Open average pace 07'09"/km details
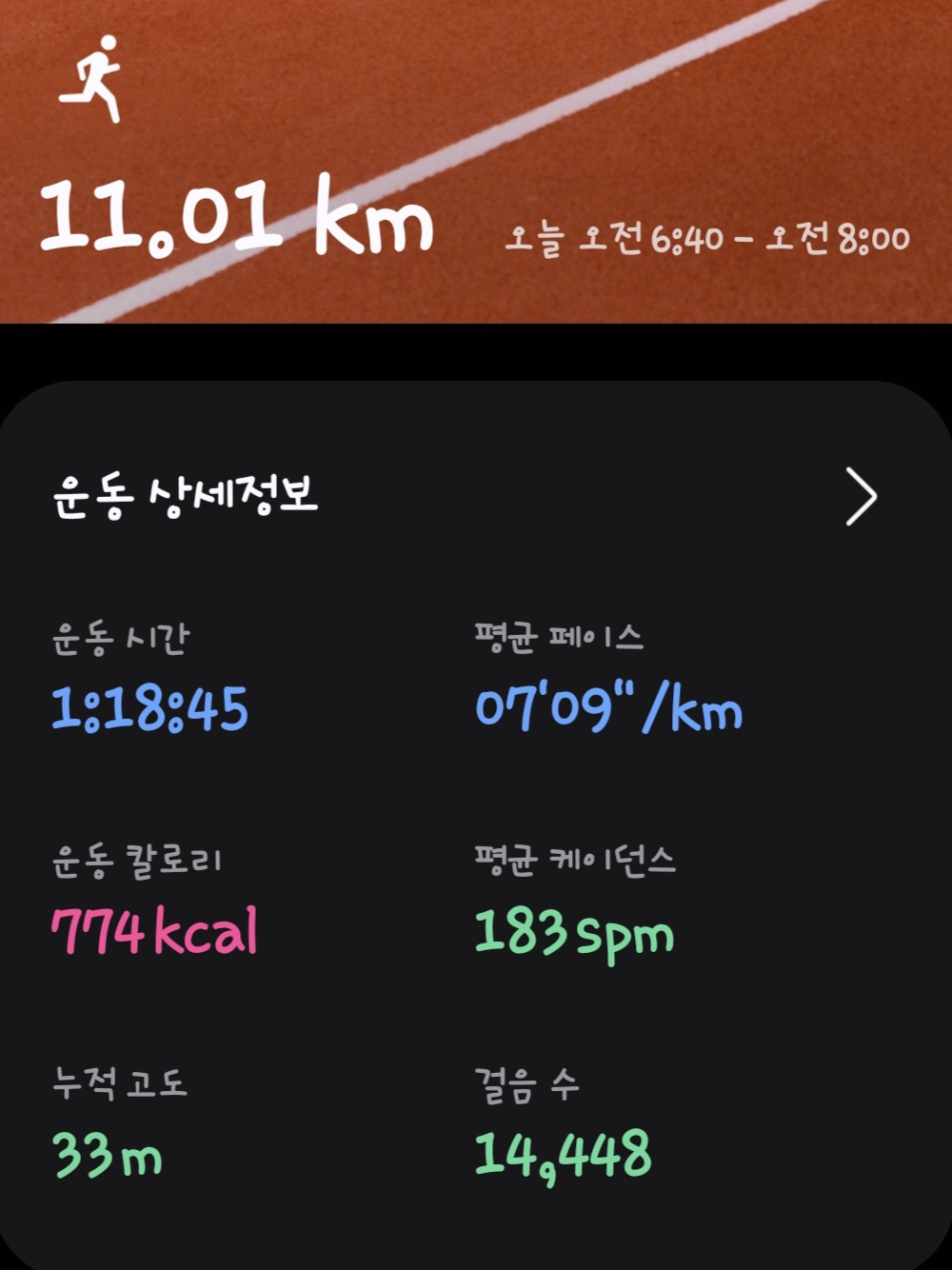This screenshot has width=952, height=1270. [609, 707]
